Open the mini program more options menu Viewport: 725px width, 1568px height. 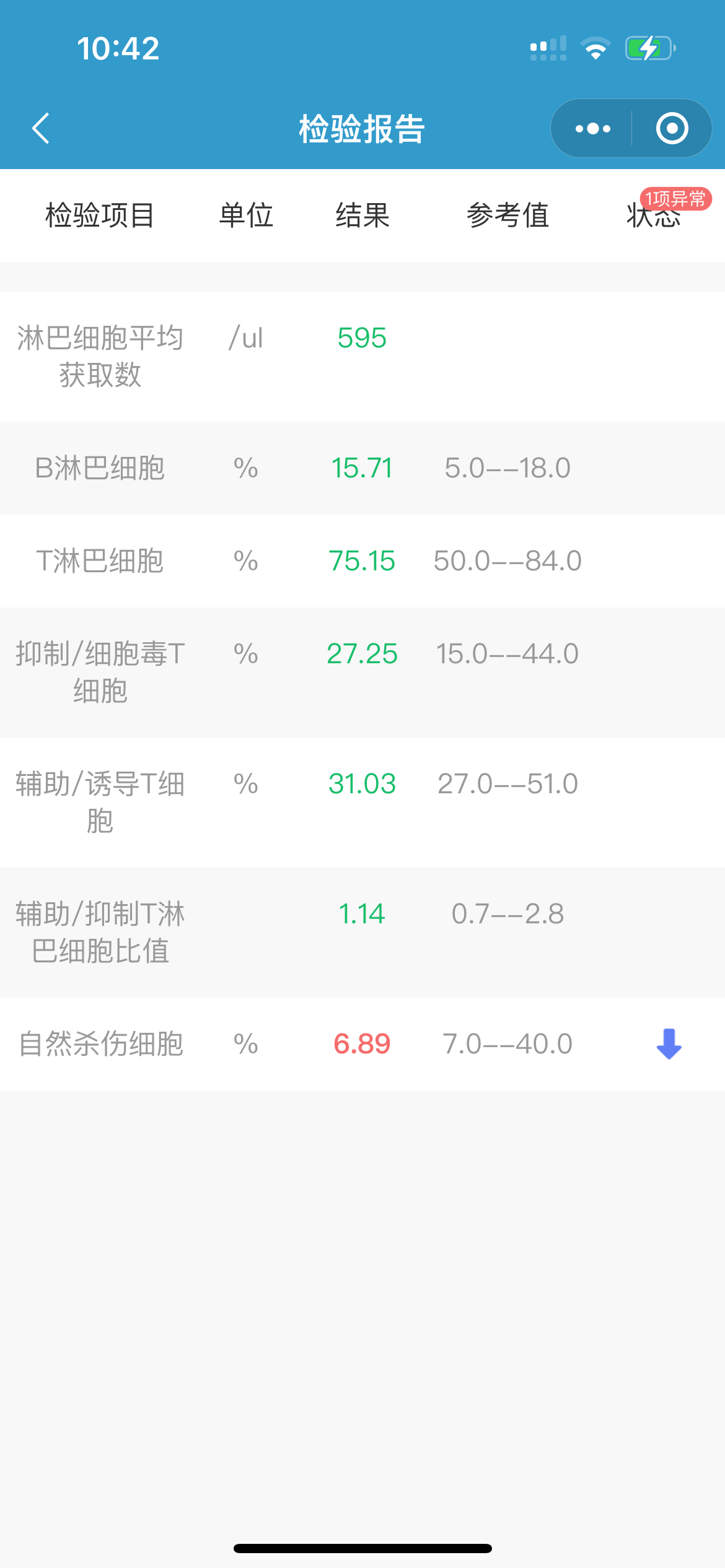592,128
